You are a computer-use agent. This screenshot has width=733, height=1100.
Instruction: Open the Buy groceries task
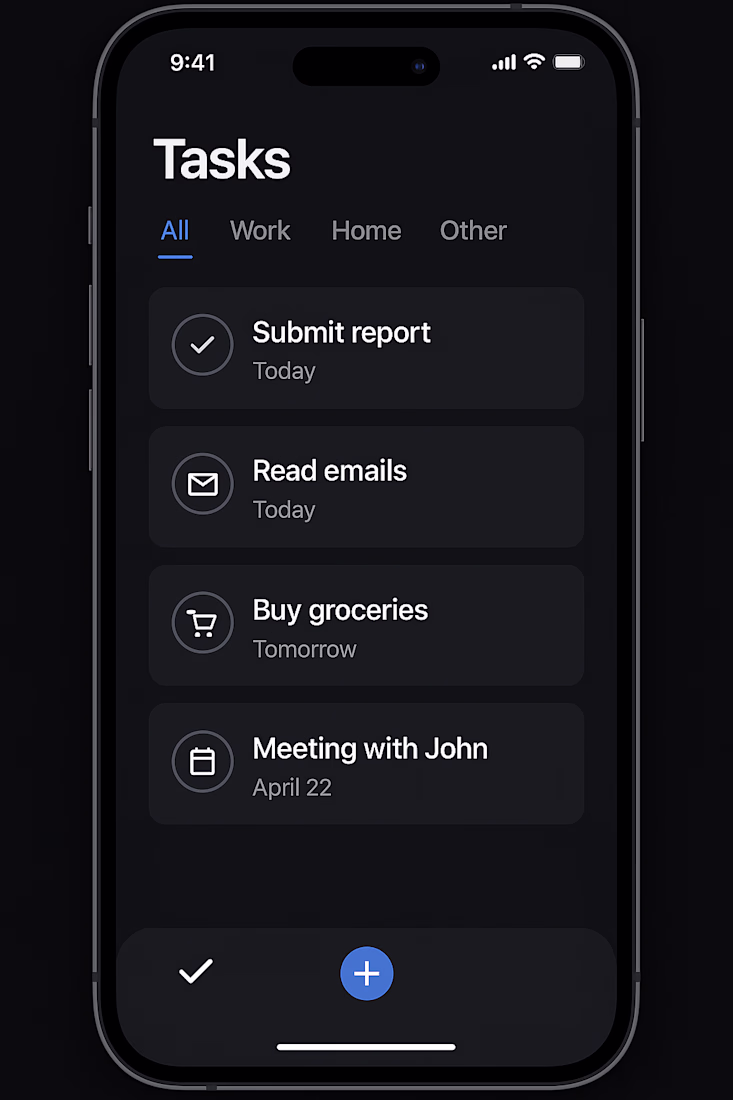366,626
